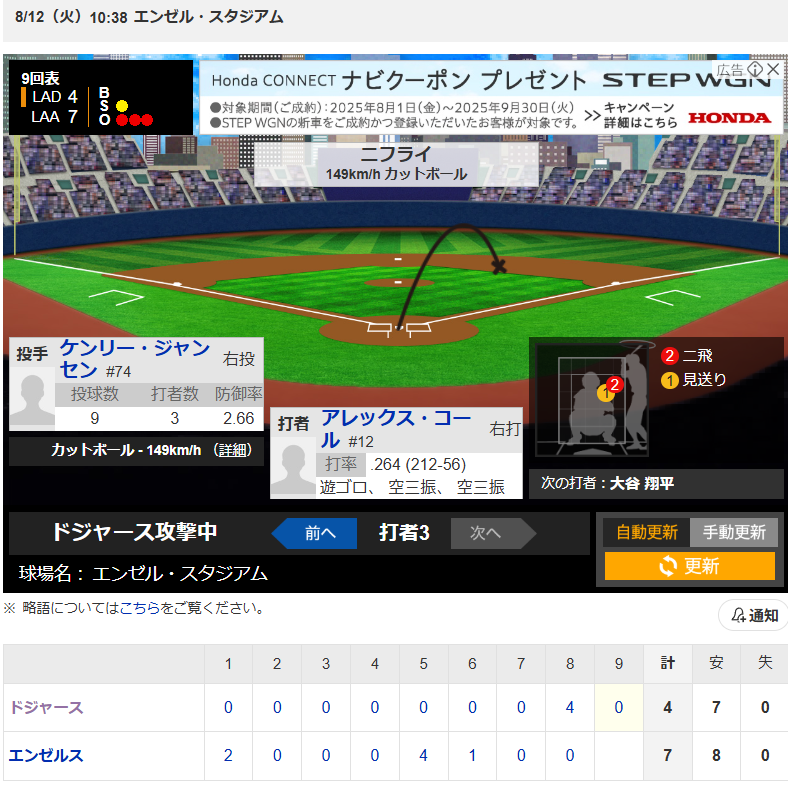Enable notifications with 通知 button
This screenshot has height=790, width=788.
(754, 615)
